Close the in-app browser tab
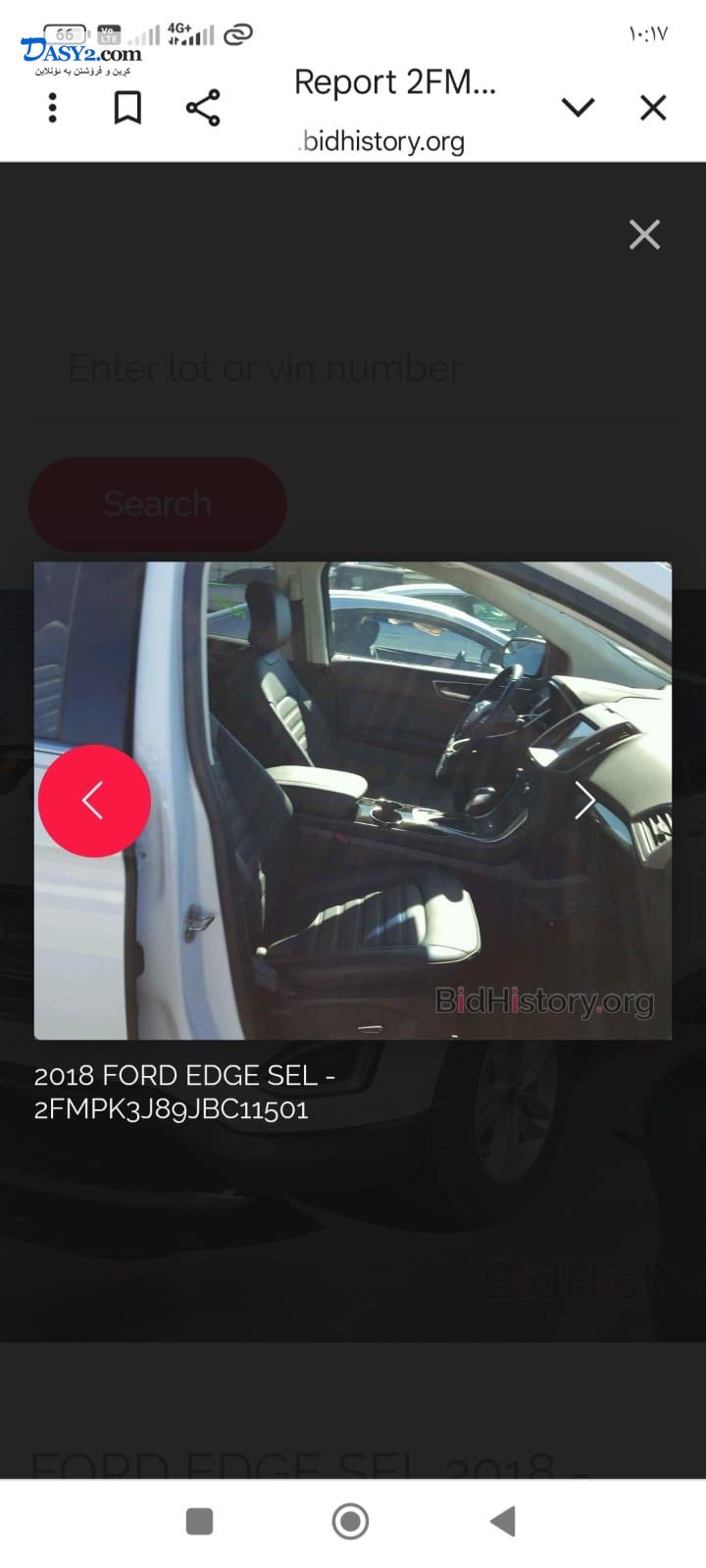This screenshot has width=706, height=1568. [x=653, y=108]
